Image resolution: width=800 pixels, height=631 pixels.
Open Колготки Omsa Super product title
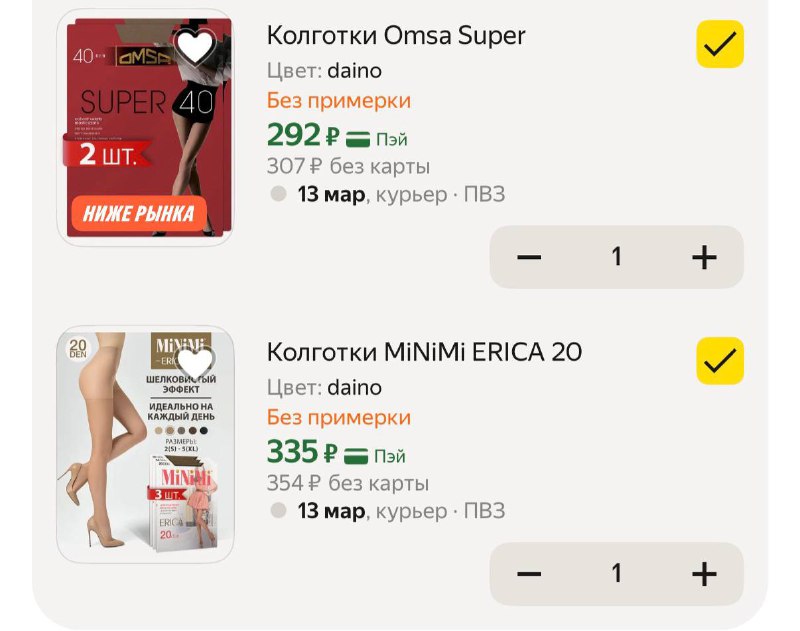(396, 36)
